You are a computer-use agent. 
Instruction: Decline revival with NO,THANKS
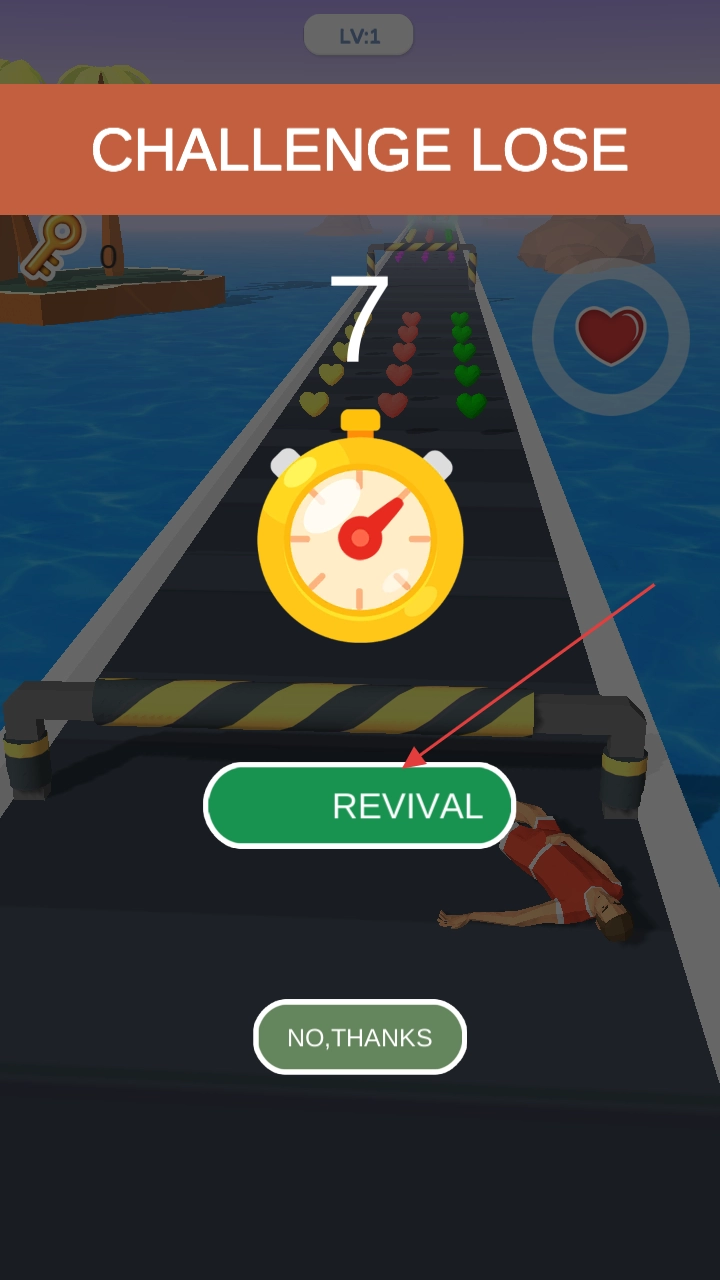click(x=360, y=1037)
